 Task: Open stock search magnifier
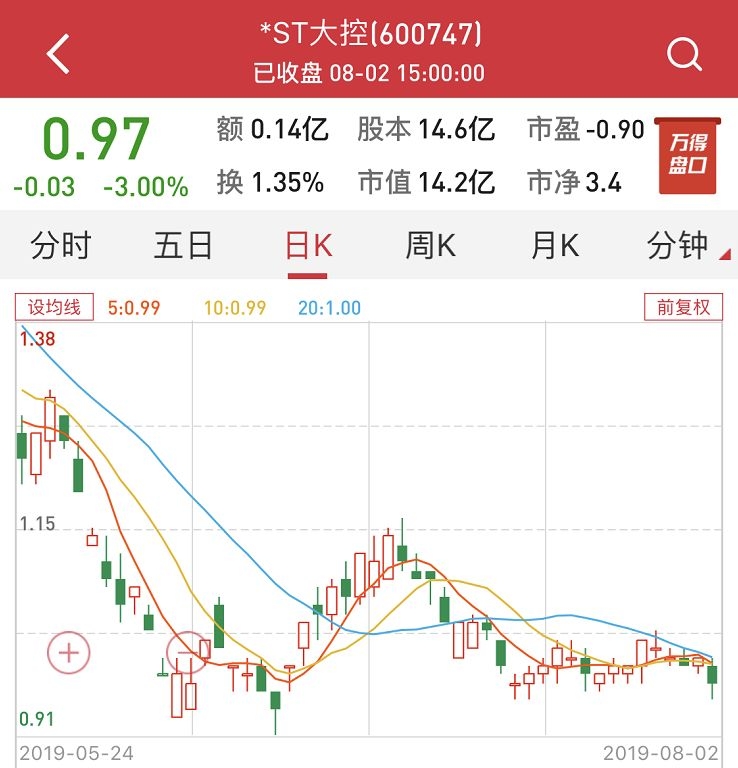tap(684, 54)
